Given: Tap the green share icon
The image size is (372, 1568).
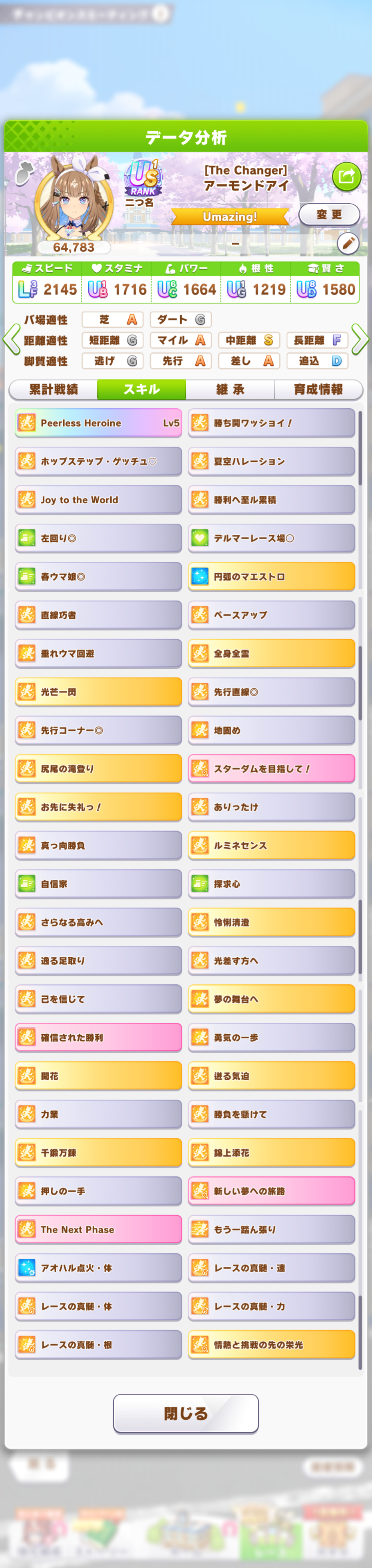Looking at the screenshot, I should (x=346, y=177).
